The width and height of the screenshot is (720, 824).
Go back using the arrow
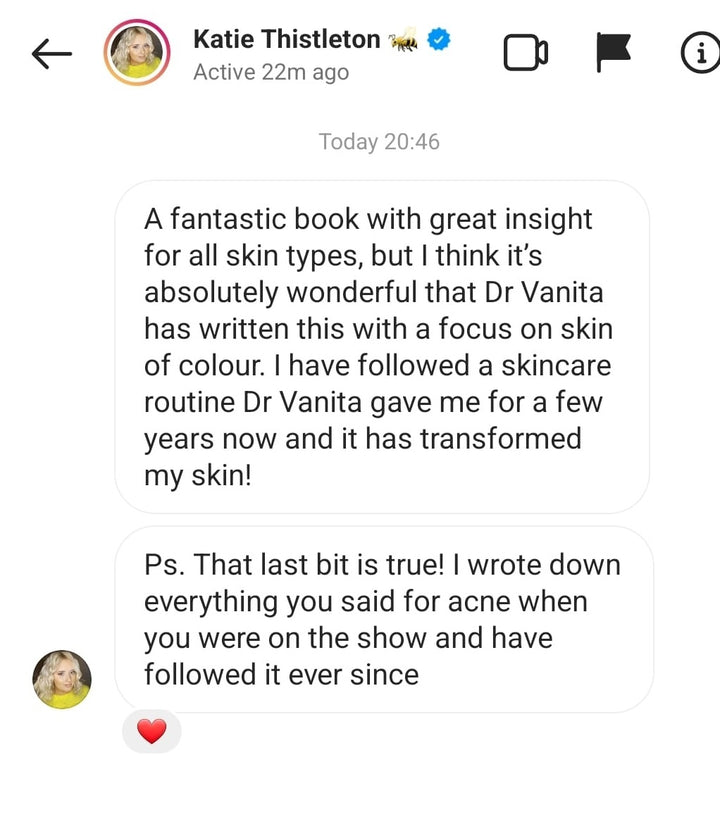click(x=52, y=54)
